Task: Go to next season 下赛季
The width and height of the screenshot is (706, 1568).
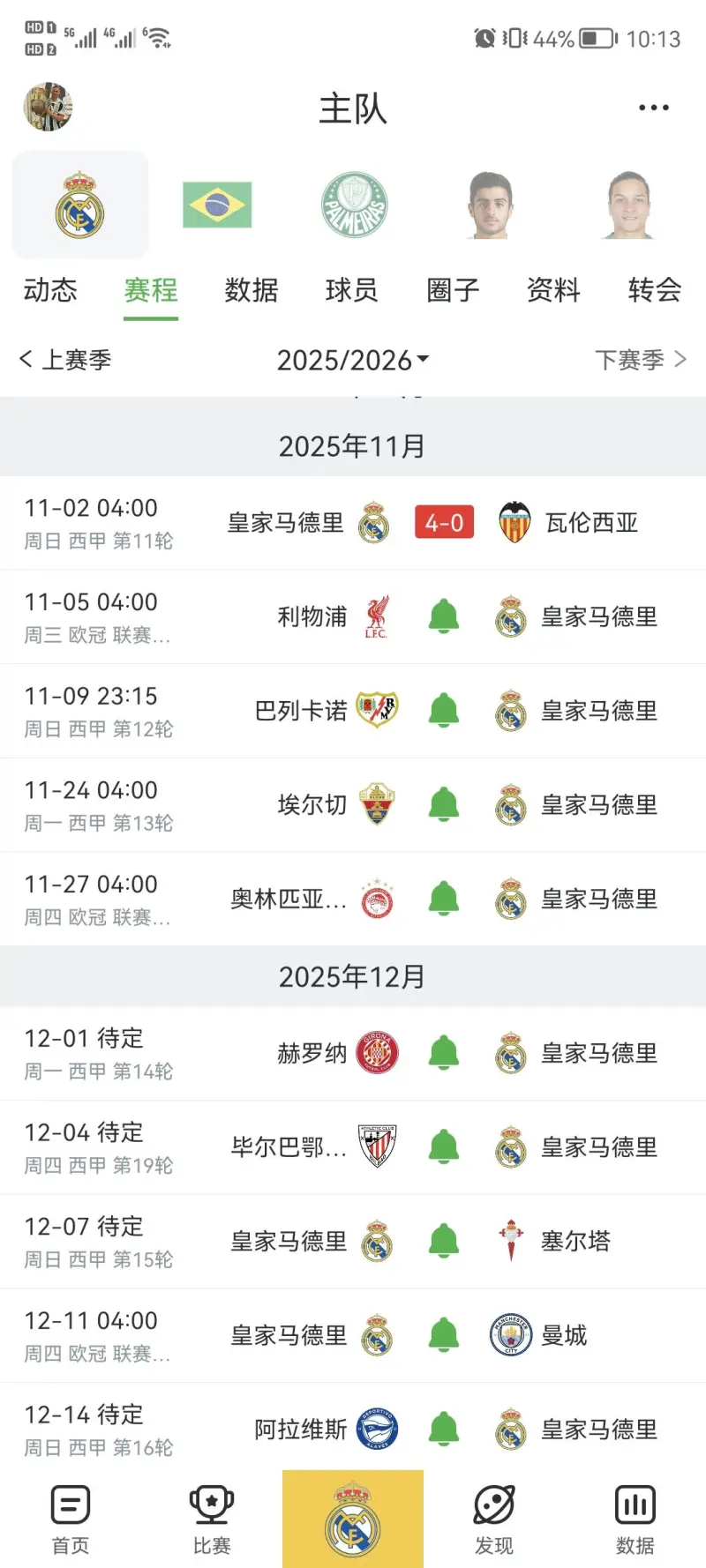Action: (640, 360)
